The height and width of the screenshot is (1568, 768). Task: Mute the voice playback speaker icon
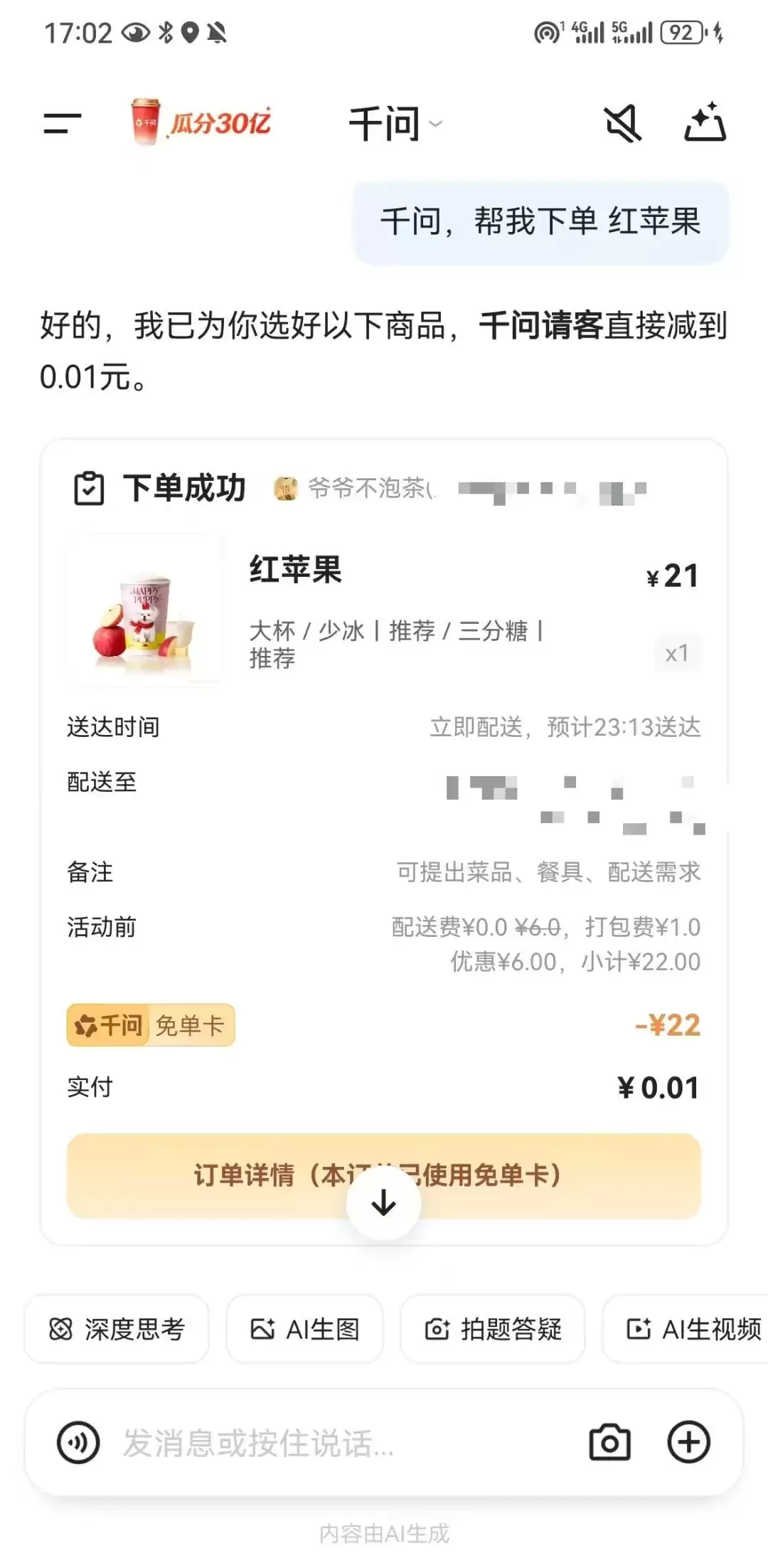click(x=621, y=125)
